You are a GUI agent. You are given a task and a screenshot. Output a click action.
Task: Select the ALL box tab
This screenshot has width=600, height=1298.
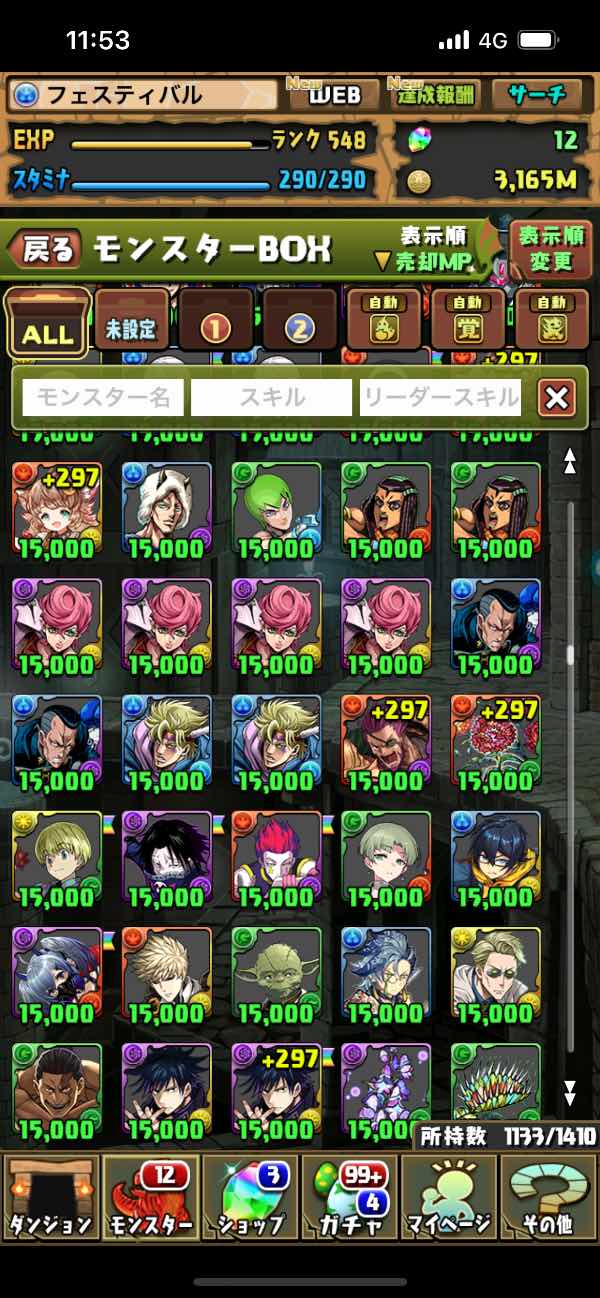47,328
